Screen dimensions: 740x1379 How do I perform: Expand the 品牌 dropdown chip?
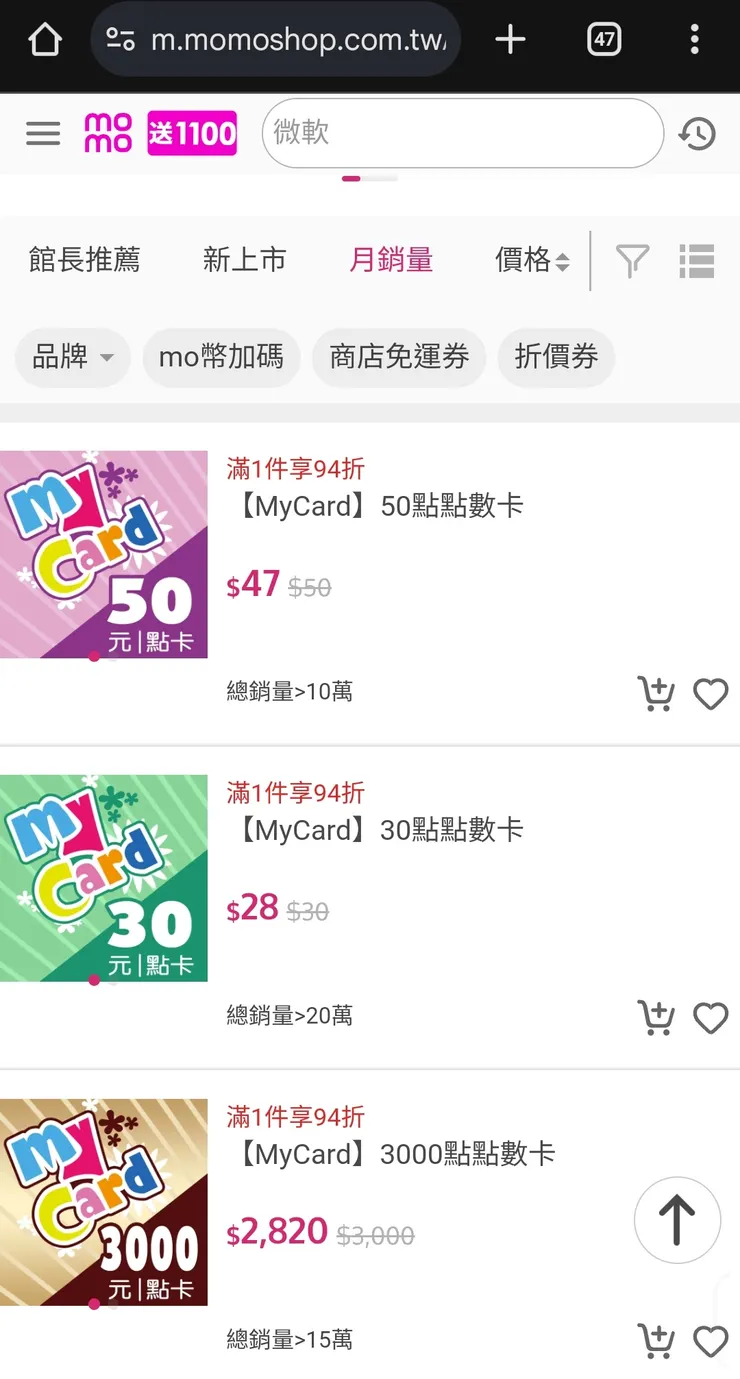(x=73, y=357)
